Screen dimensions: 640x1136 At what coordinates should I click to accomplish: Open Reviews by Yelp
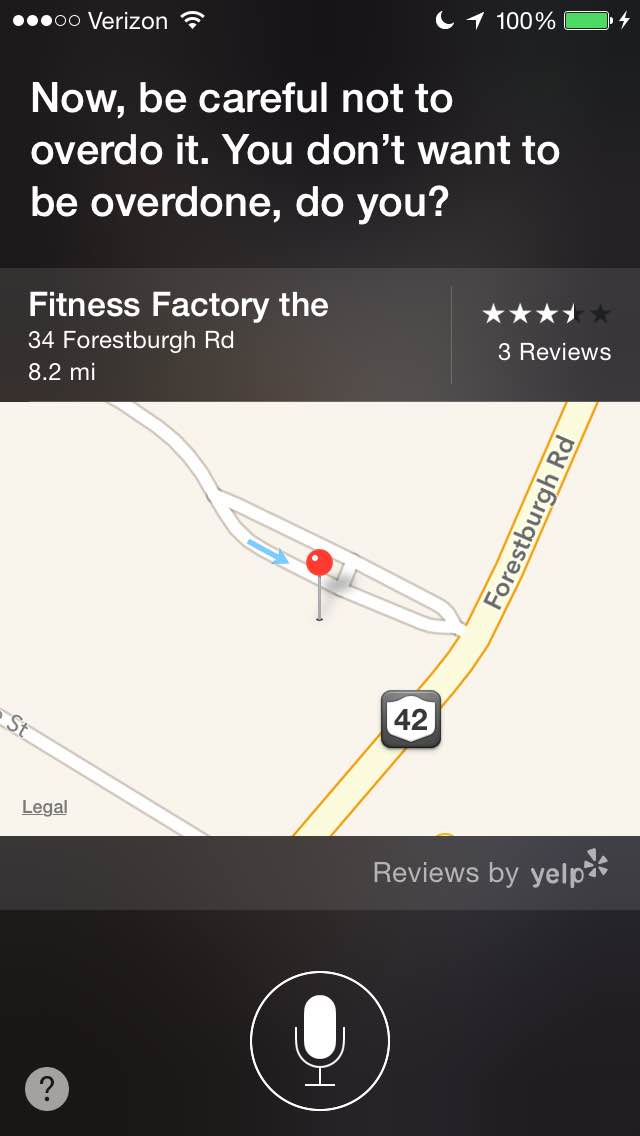point(490,872)
